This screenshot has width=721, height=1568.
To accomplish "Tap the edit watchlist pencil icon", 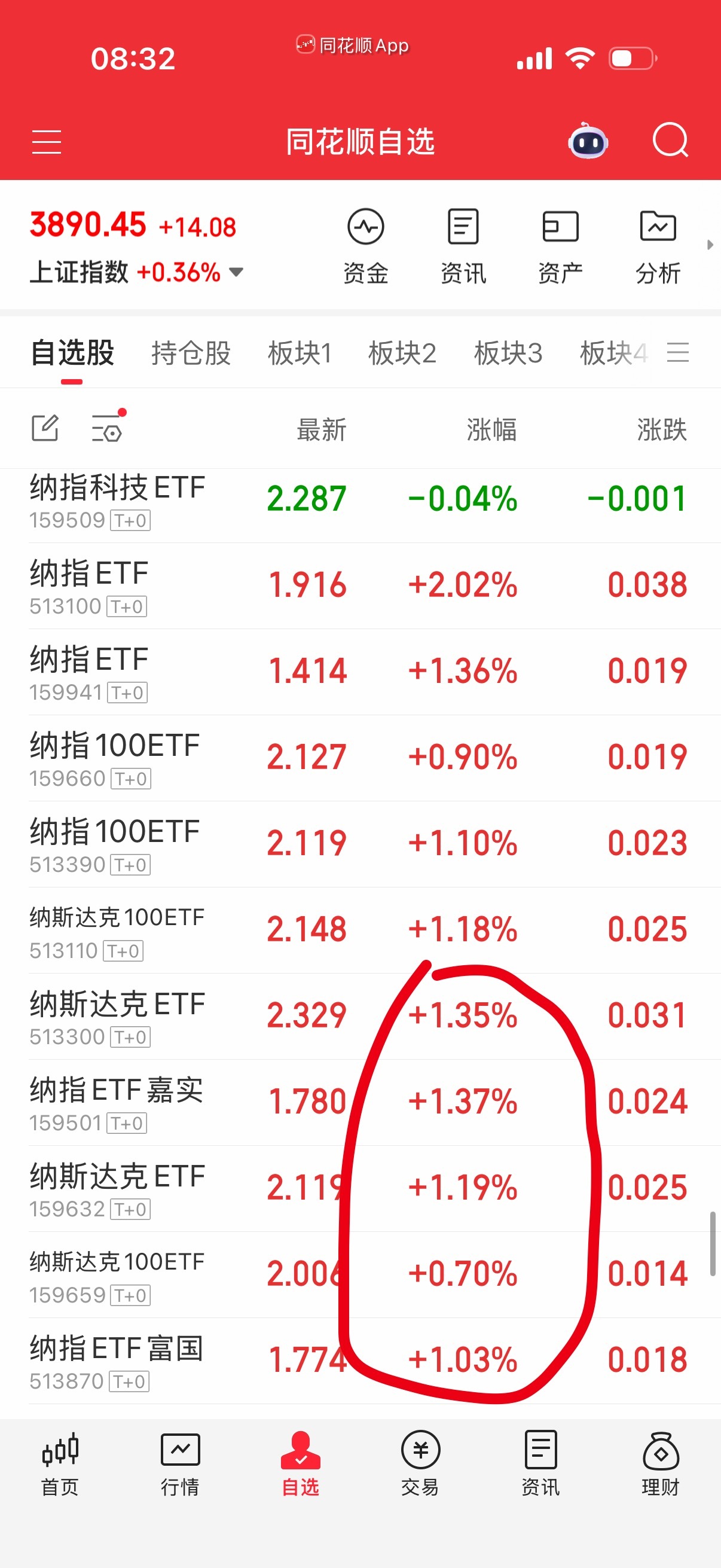I will click(x=45, y=428).
